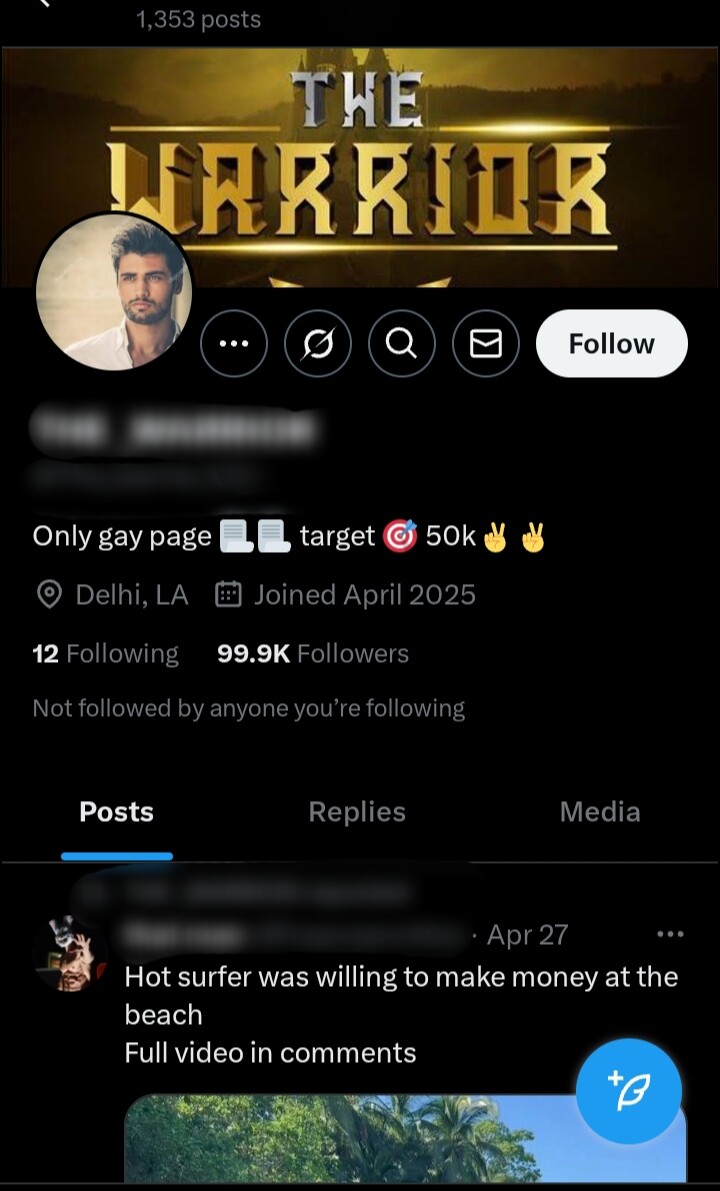
Task: Switch to the Replies tab
Action: tap(357, 812)
